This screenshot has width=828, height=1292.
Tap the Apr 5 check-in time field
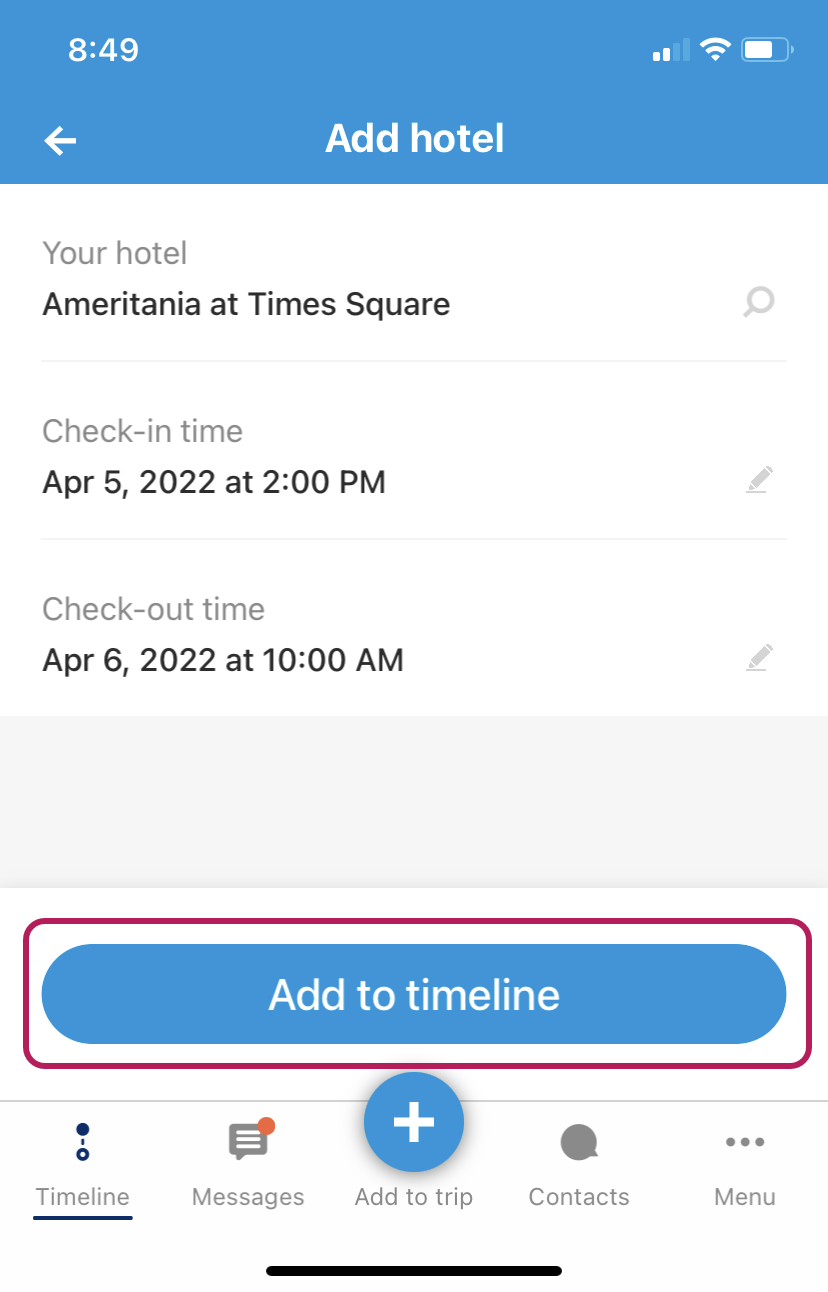coord(213,482)
